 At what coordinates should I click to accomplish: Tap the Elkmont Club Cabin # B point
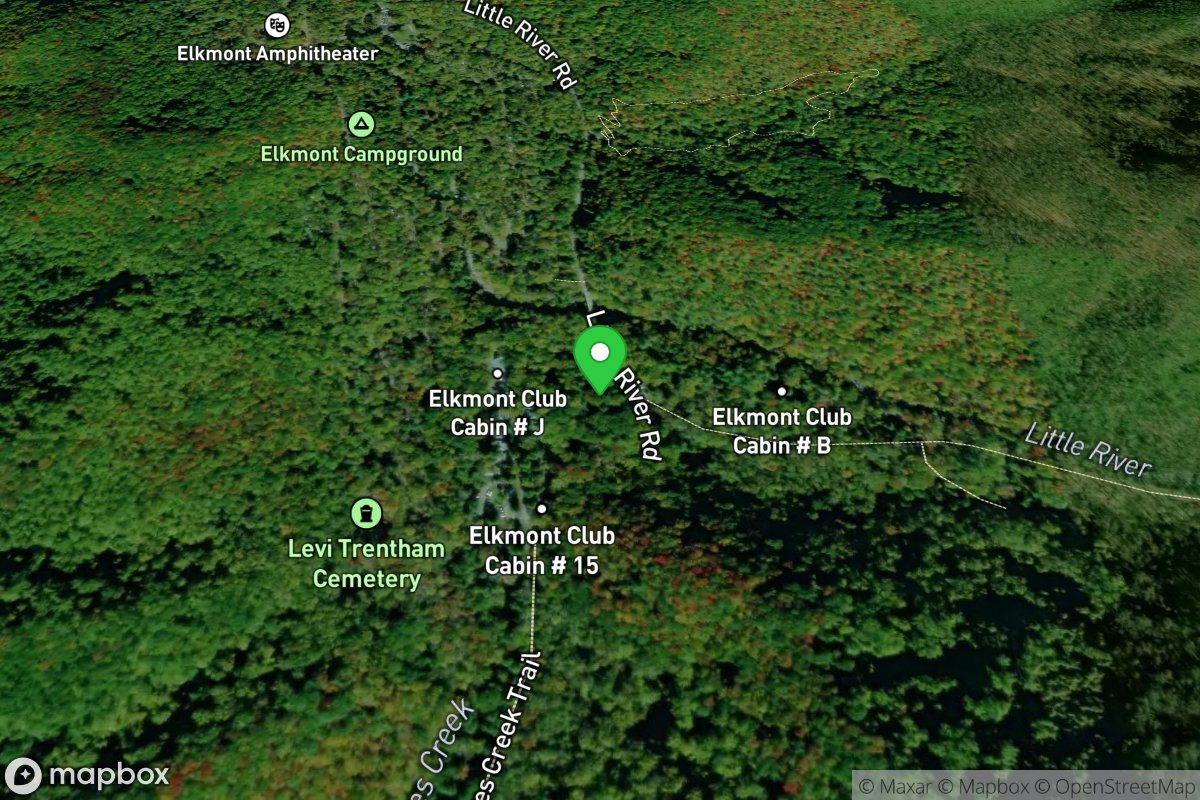[782, 391]
